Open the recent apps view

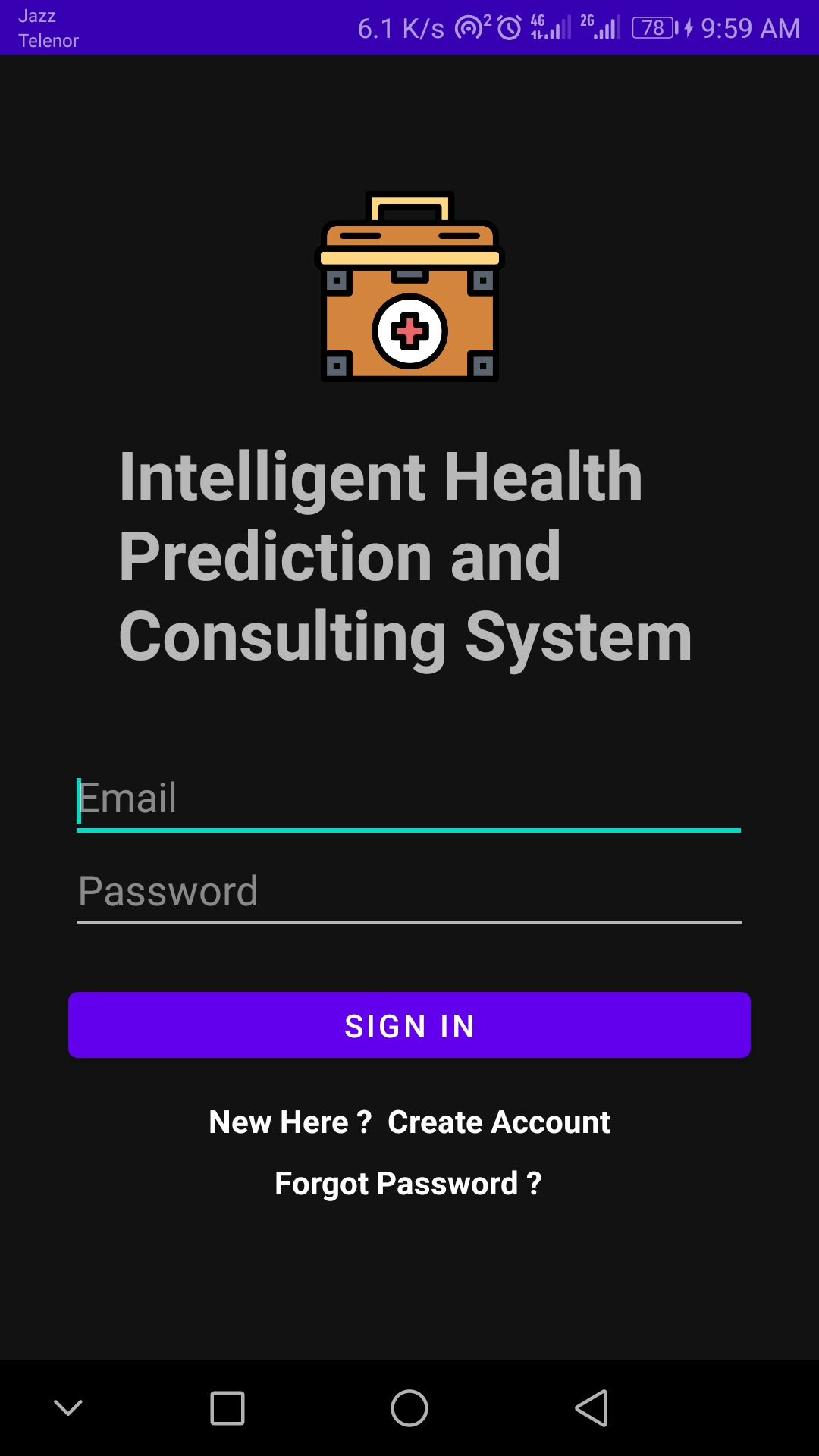pyautogui.click(x=227, y=1409)
